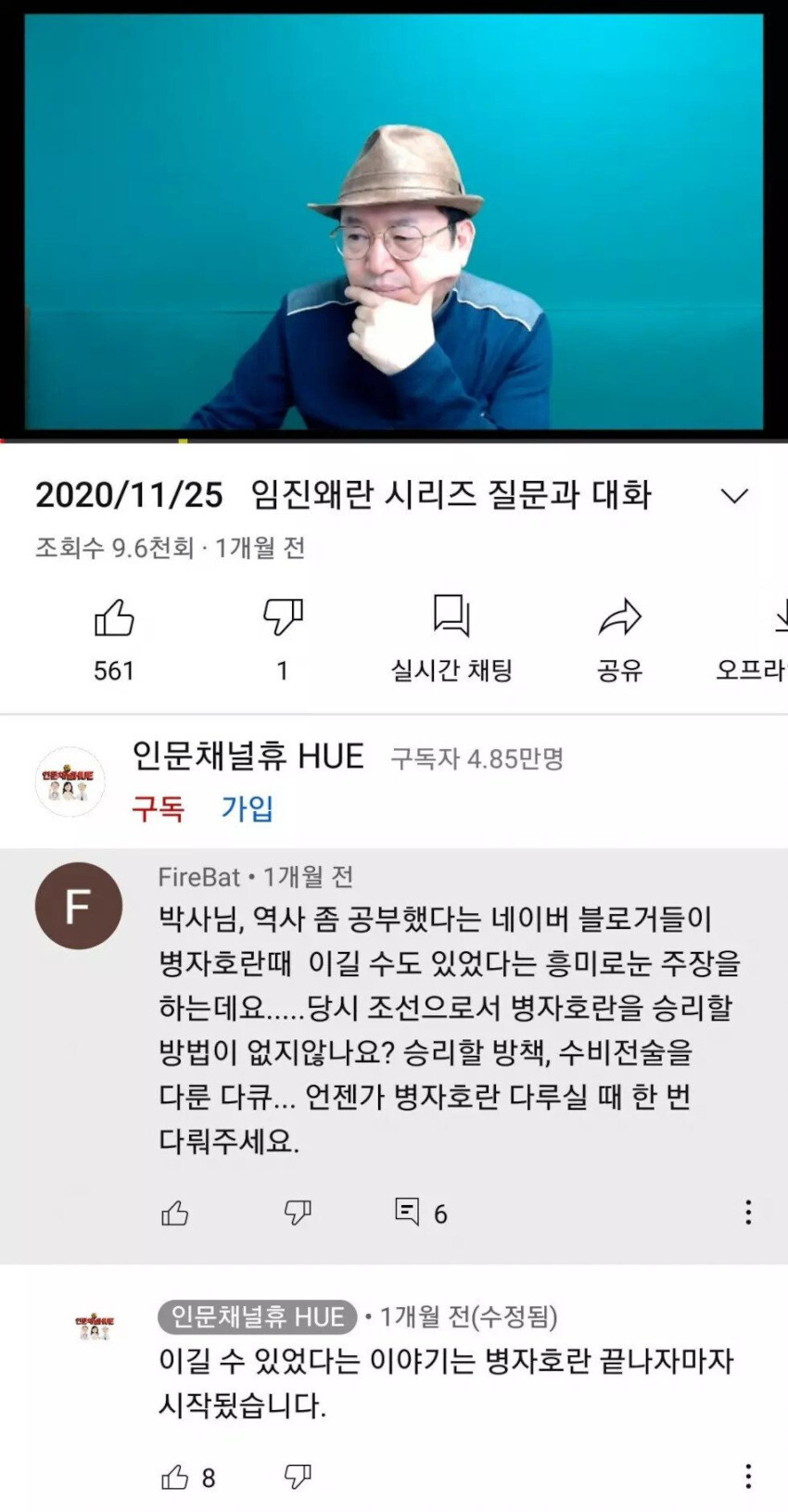The image size is (788, 1512).
Task: Dislike FireBat's comment with the thumbs-down icon
Action: pos(298,1211)
